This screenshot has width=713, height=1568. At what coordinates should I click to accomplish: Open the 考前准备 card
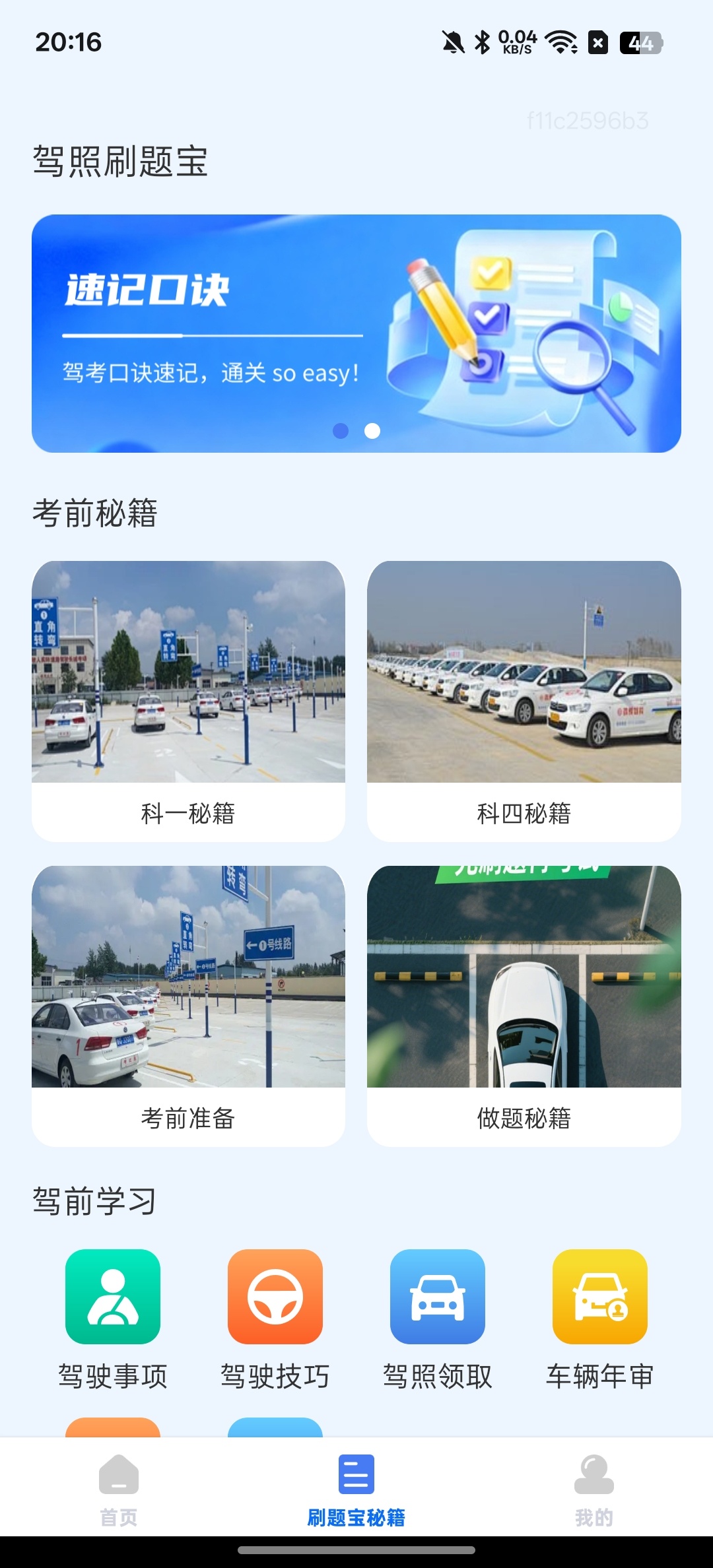188,1006
